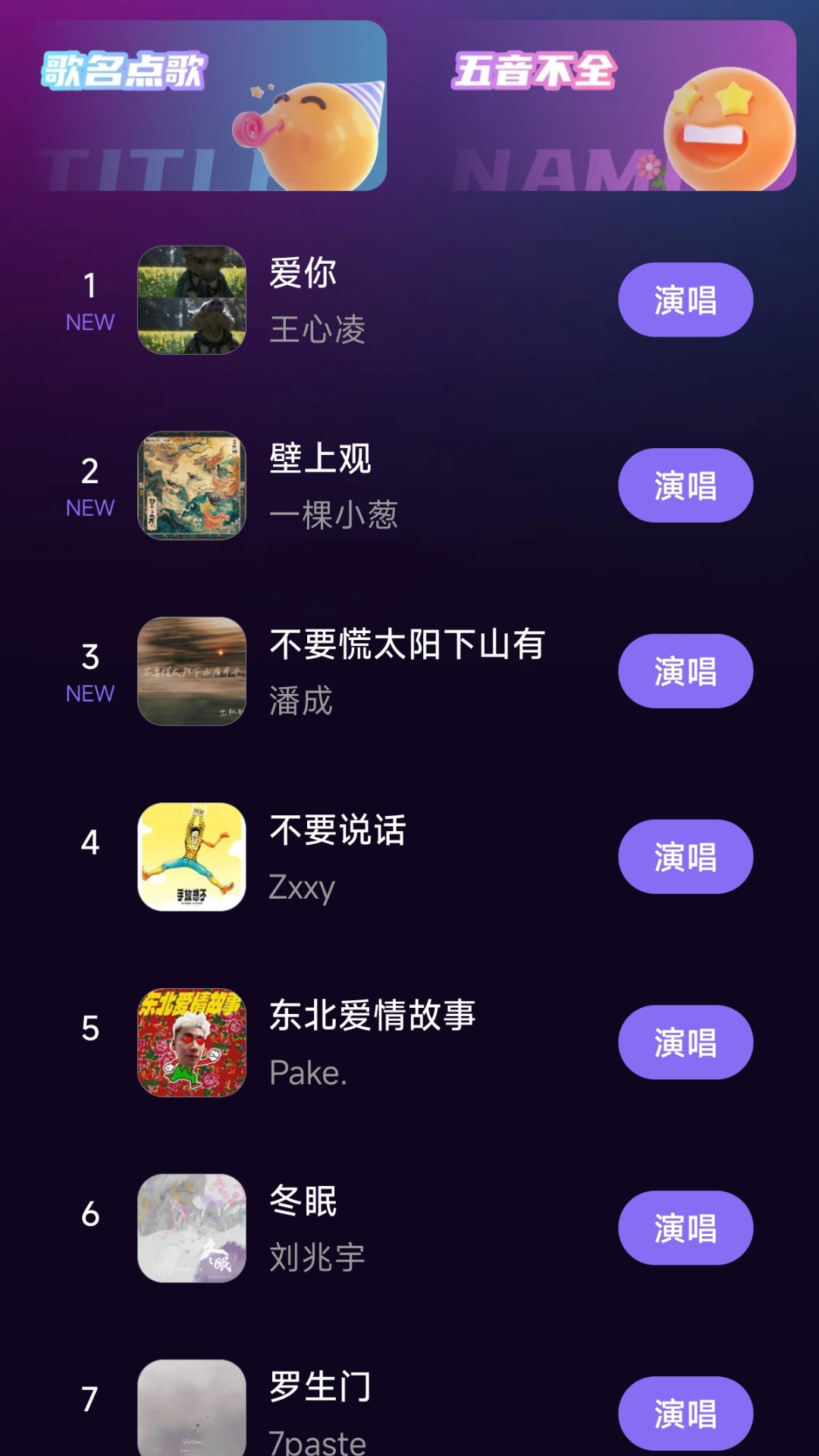Screen dimensions: 819x1456
Task: Tap 演唱 button for 爱你
Action: point(685,300)
